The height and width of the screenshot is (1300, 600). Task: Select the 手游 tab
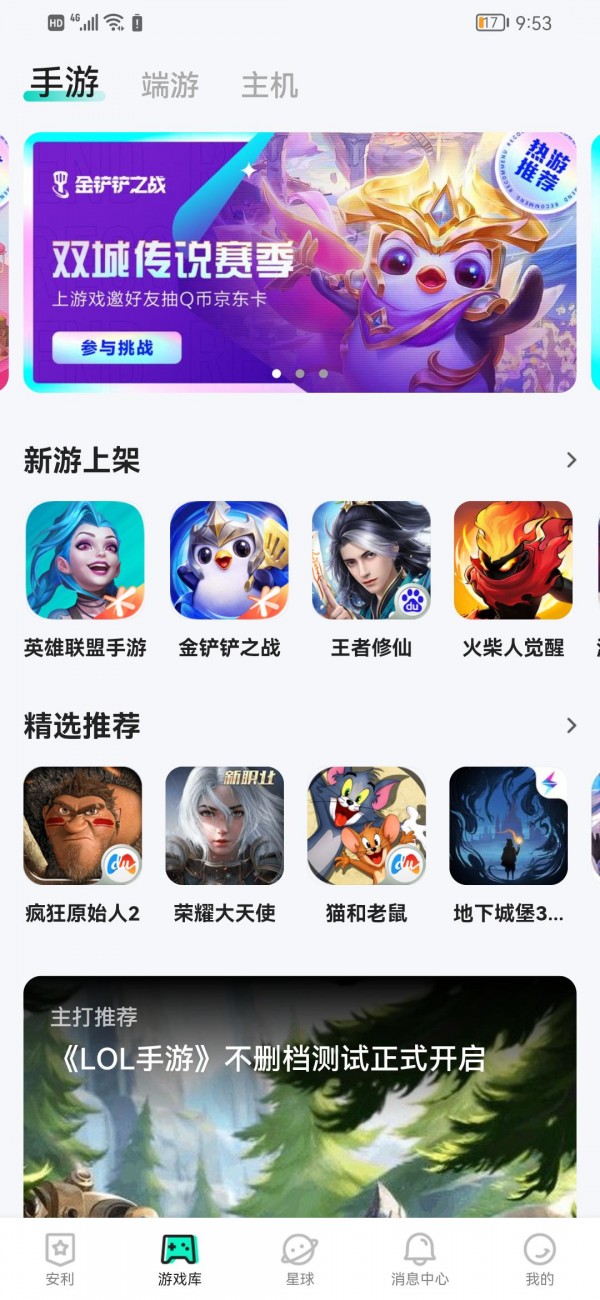click(x=65, y=84)
